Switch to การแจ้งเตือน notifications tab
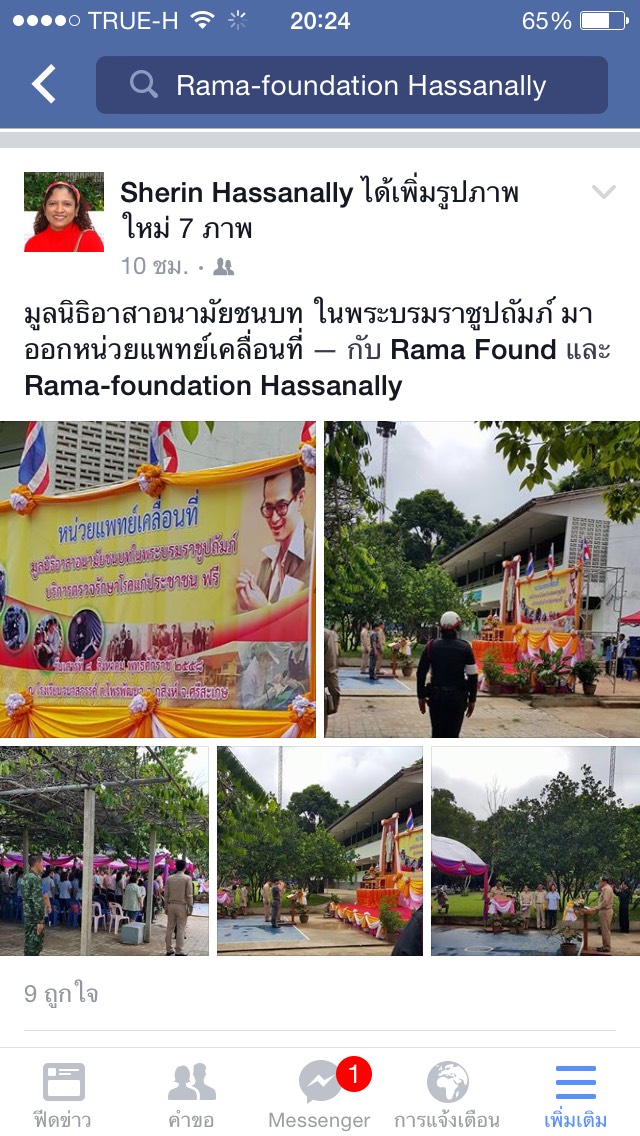640x1136 pixels. click(x=447, y=1093)
